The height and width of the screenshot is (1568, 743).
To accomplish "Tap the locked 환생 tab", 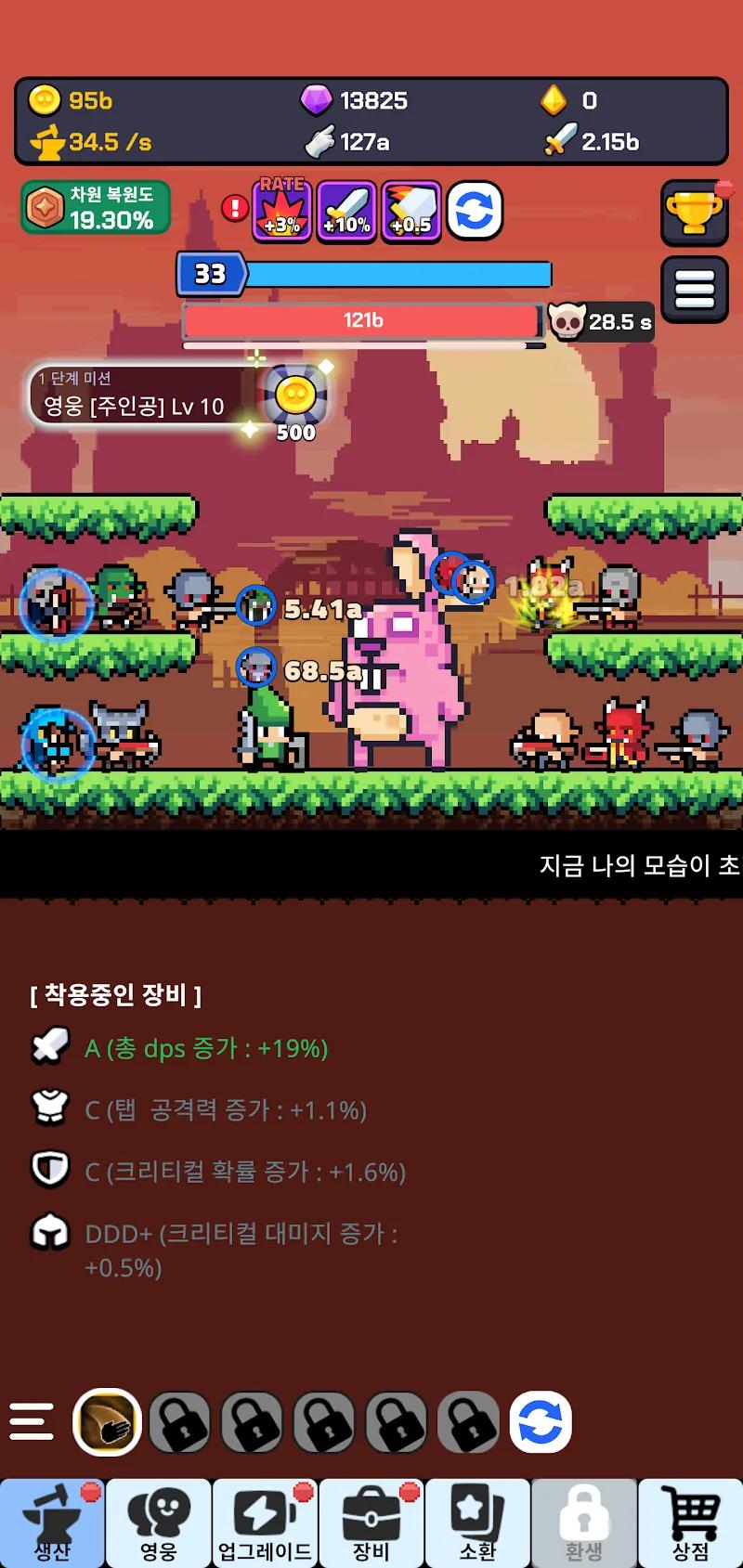I will 584,1523.
